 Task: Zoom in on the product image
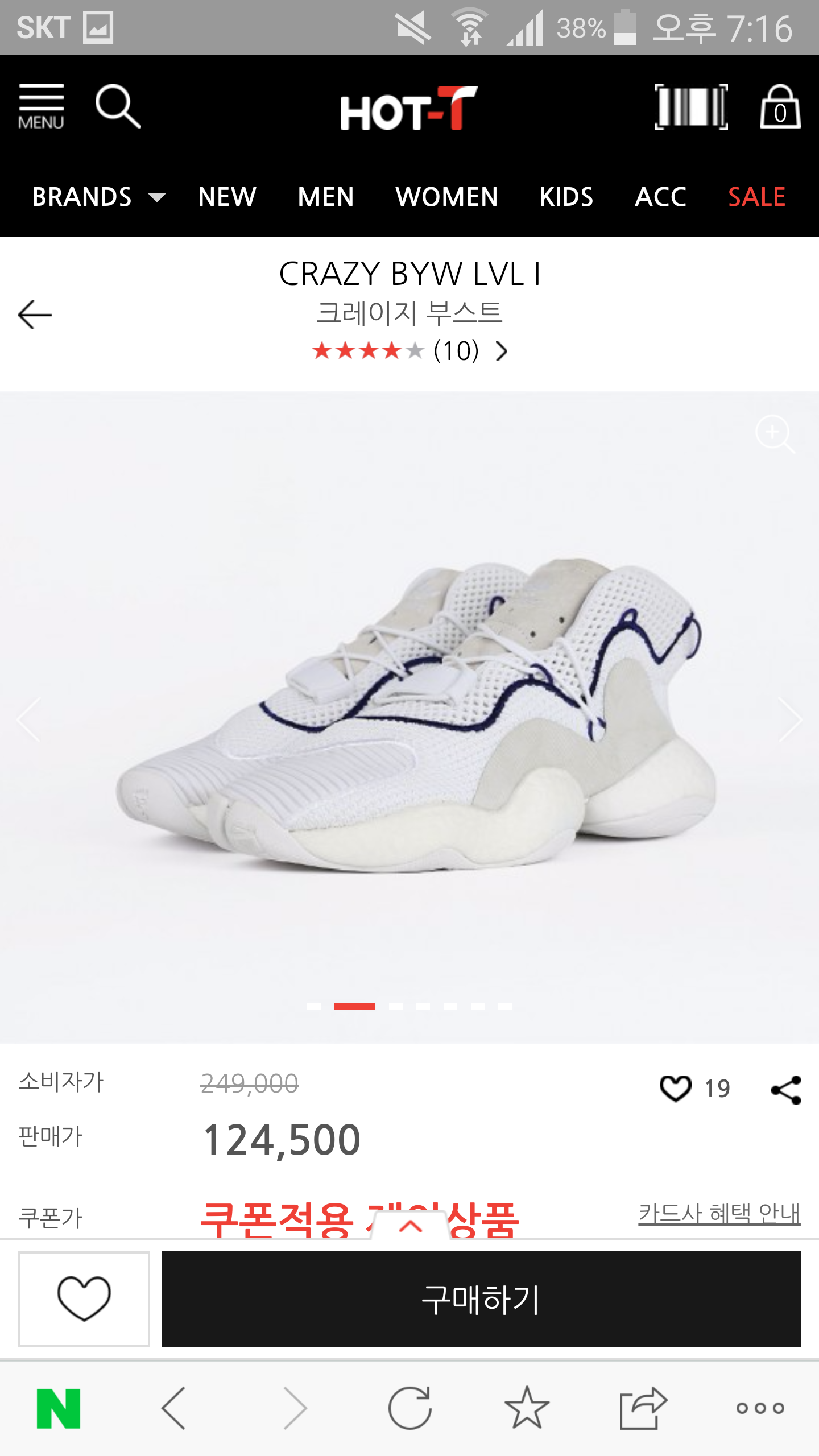click(775, 435)
